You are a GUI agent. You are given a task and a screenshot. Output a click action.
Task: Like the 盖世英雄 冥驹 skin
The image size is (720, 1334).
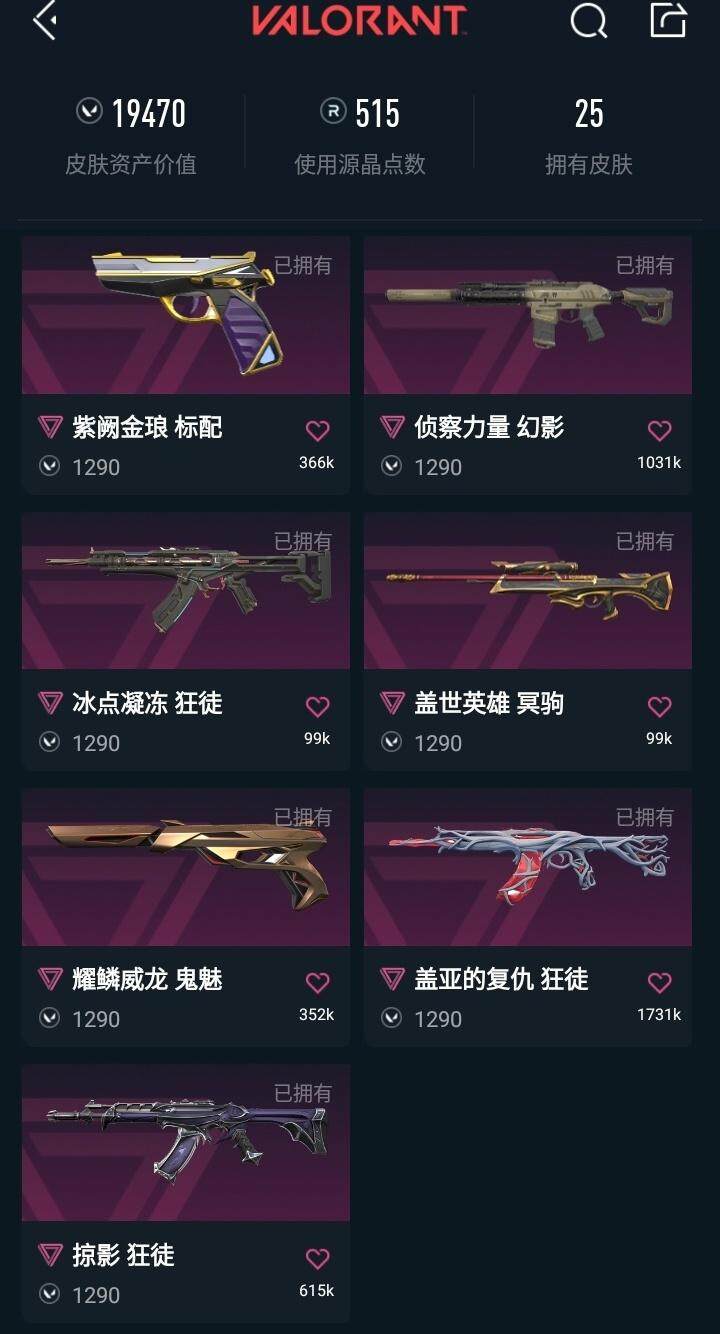tap(659, 707)
